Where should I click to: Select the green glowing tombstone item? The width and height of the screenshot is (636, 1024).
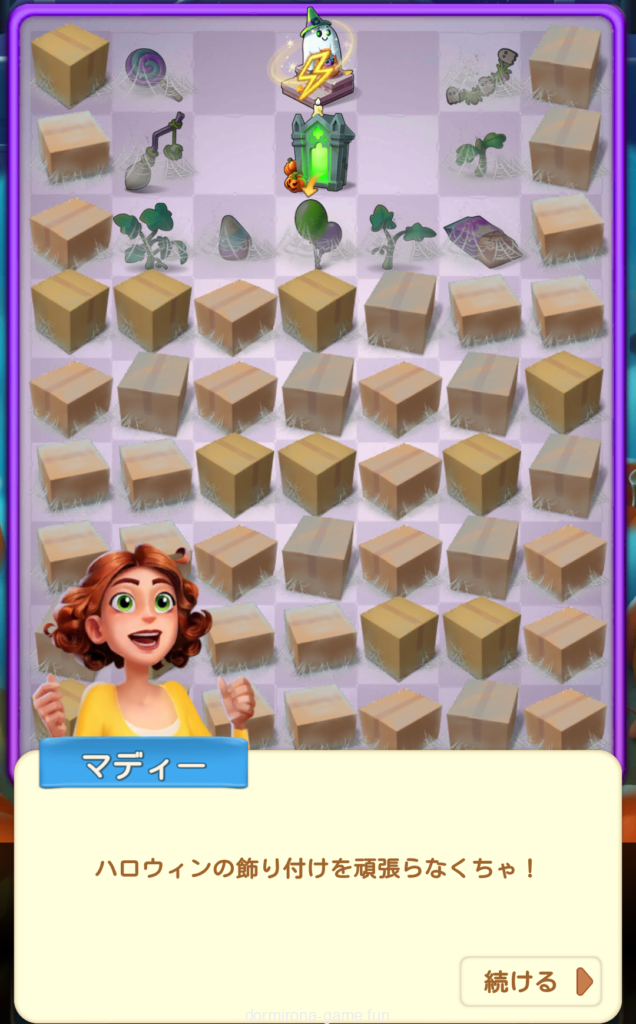pos(322,150)
